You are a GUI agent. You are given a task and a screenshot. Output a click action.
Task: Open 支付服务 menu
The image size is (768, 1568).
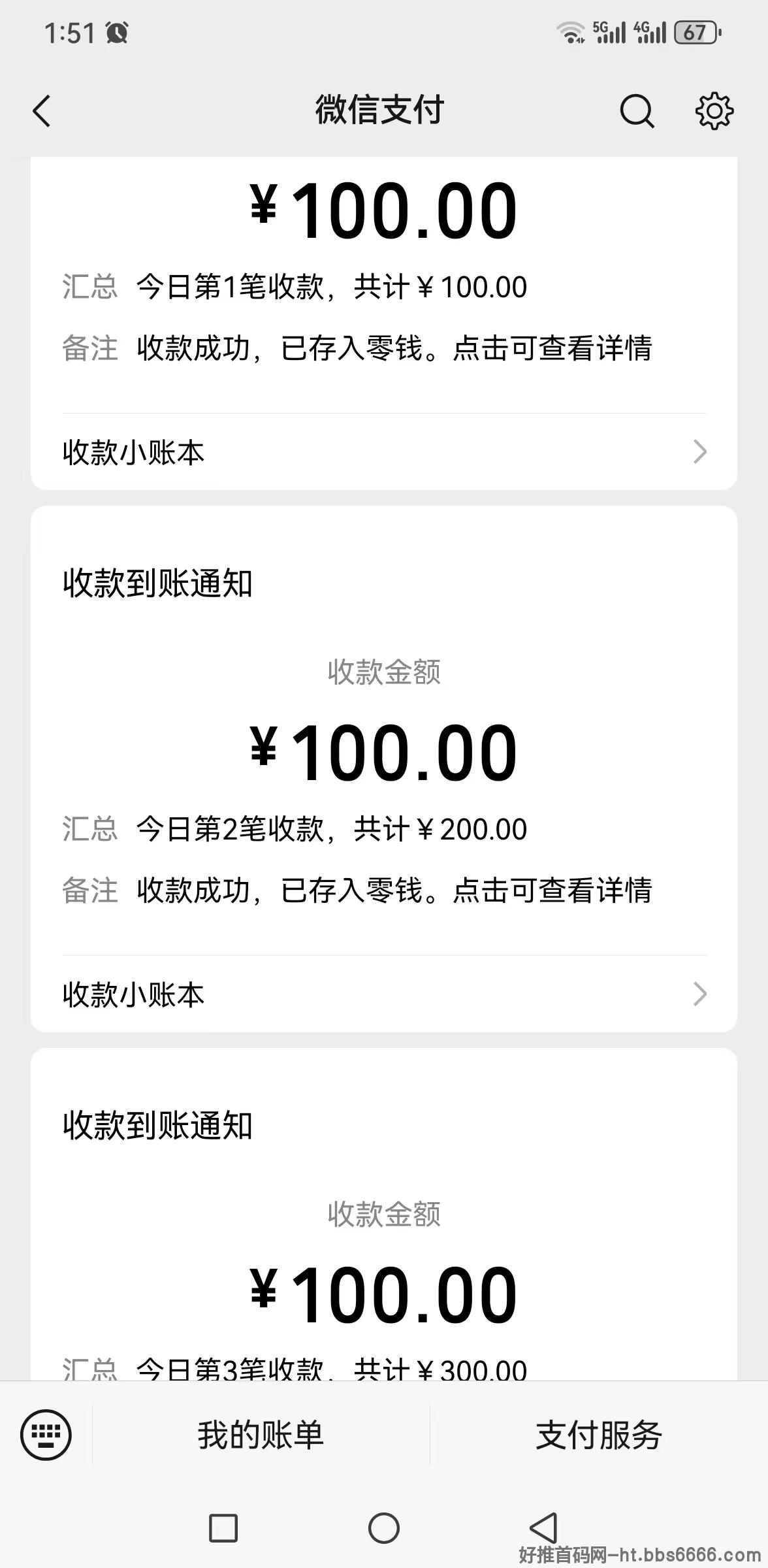(599, 1435)
